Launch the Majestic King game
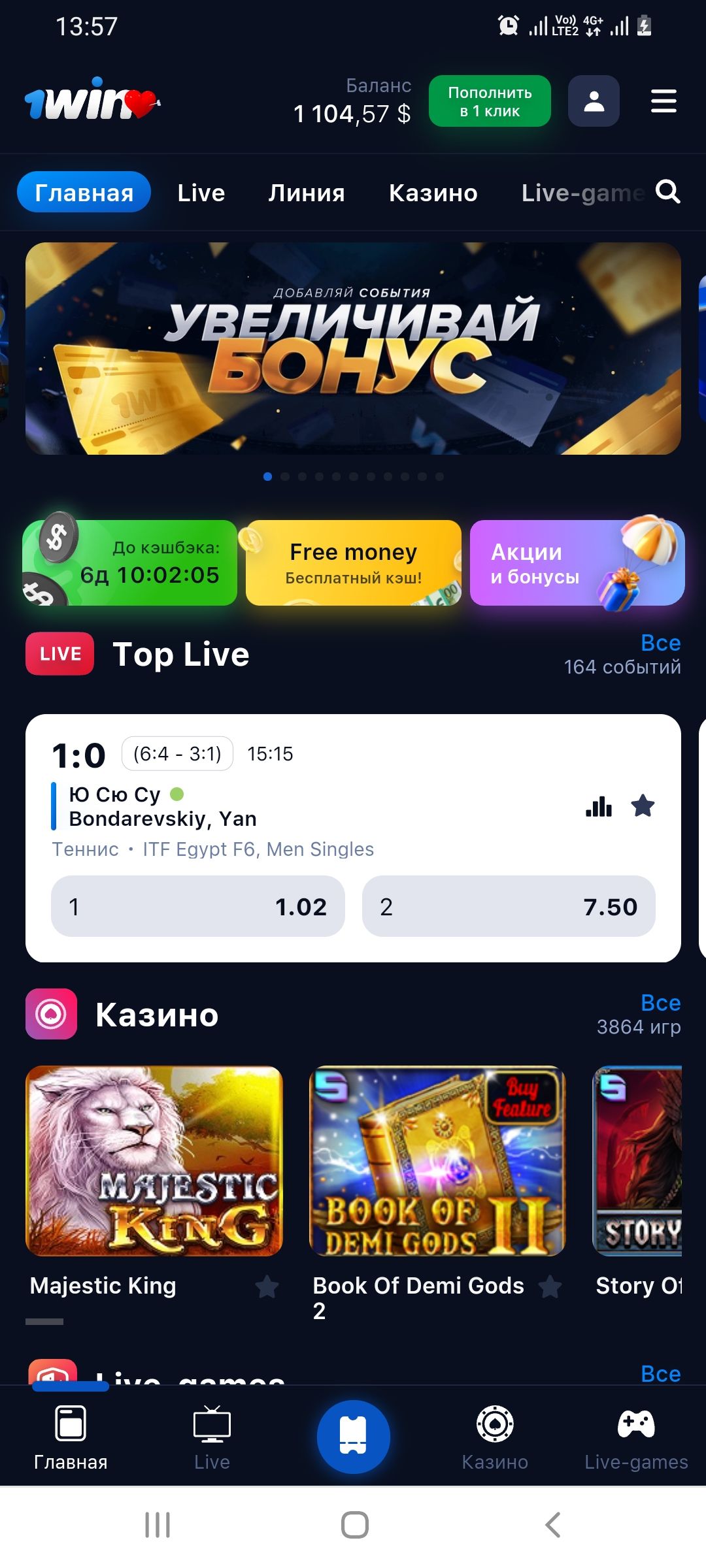Image resolution: width=706 pixels, height=1568 pixels. point(154,1161)
